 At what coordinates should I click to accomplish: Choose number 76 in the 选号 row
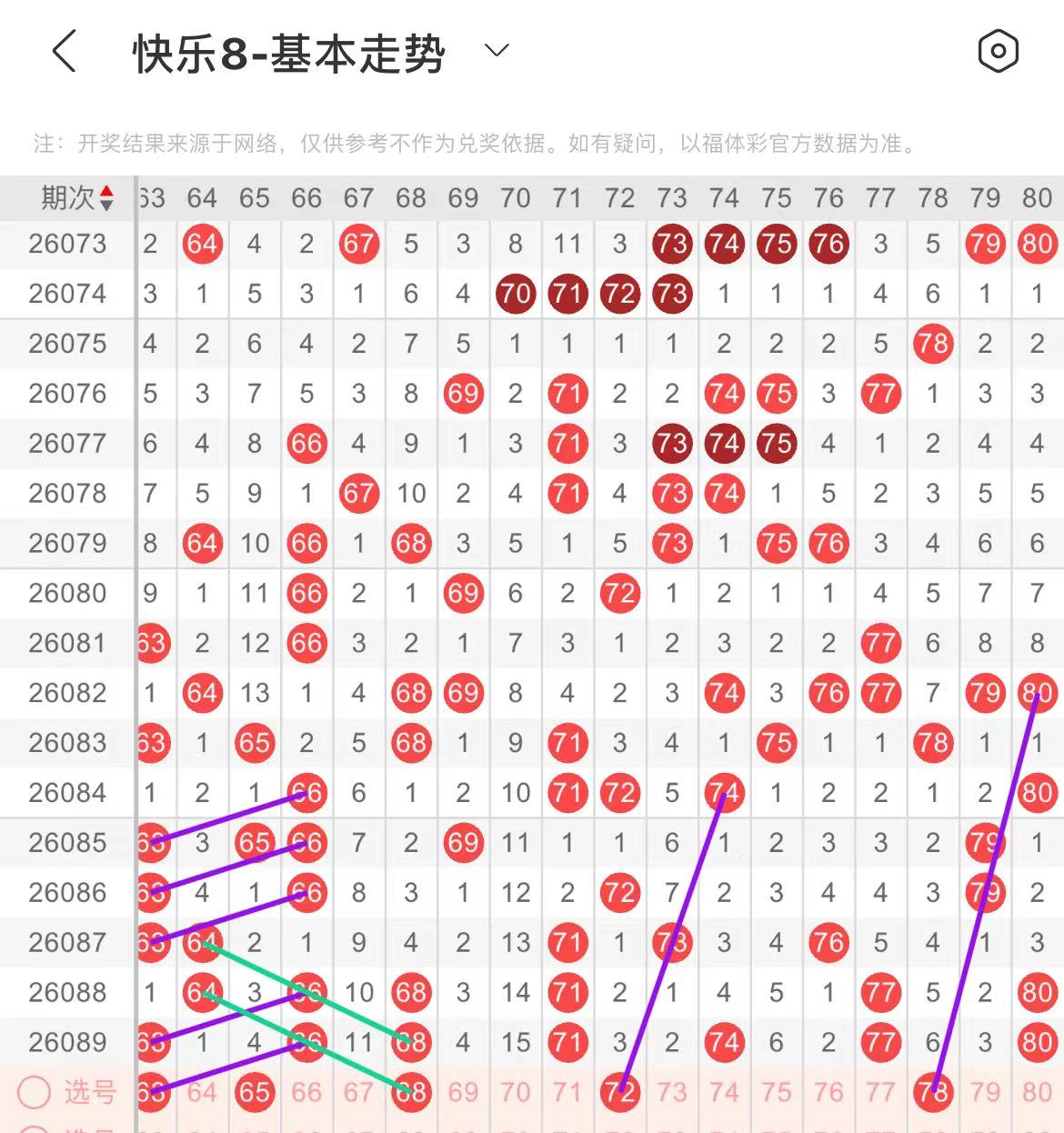click(828, 1092)
